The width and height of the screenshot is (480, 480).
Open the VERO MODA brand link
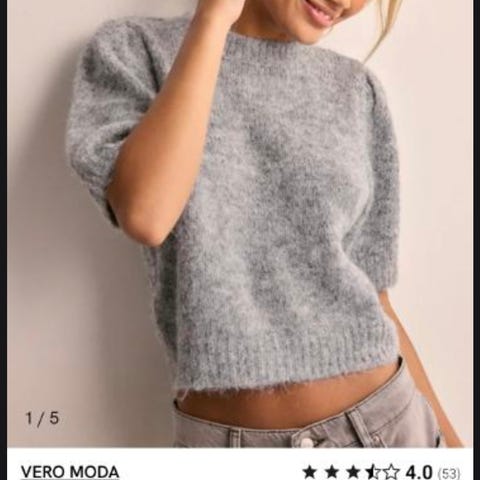tap(70, 472)
